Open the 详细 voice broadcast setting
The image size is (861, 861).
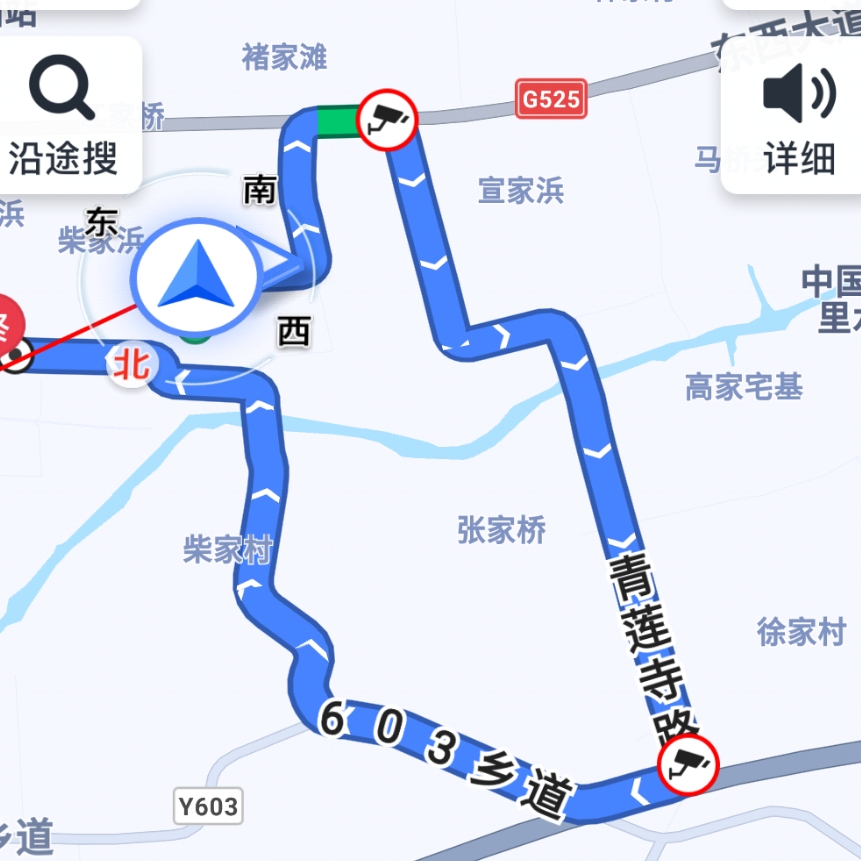pos(798,115)
